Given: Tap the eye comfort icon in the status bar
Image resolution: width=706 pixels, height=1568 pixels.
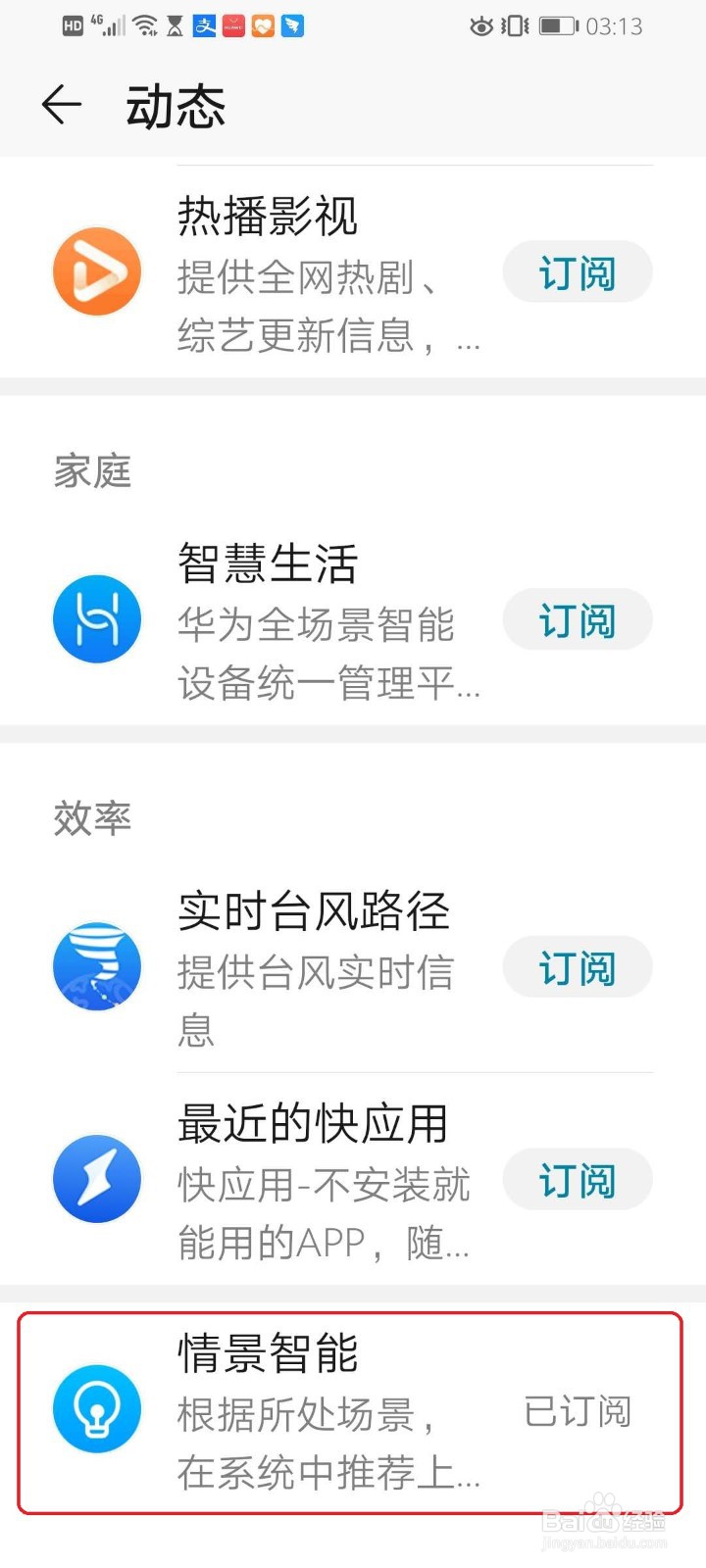Looking at the screenshot, I should coord(480,26).
